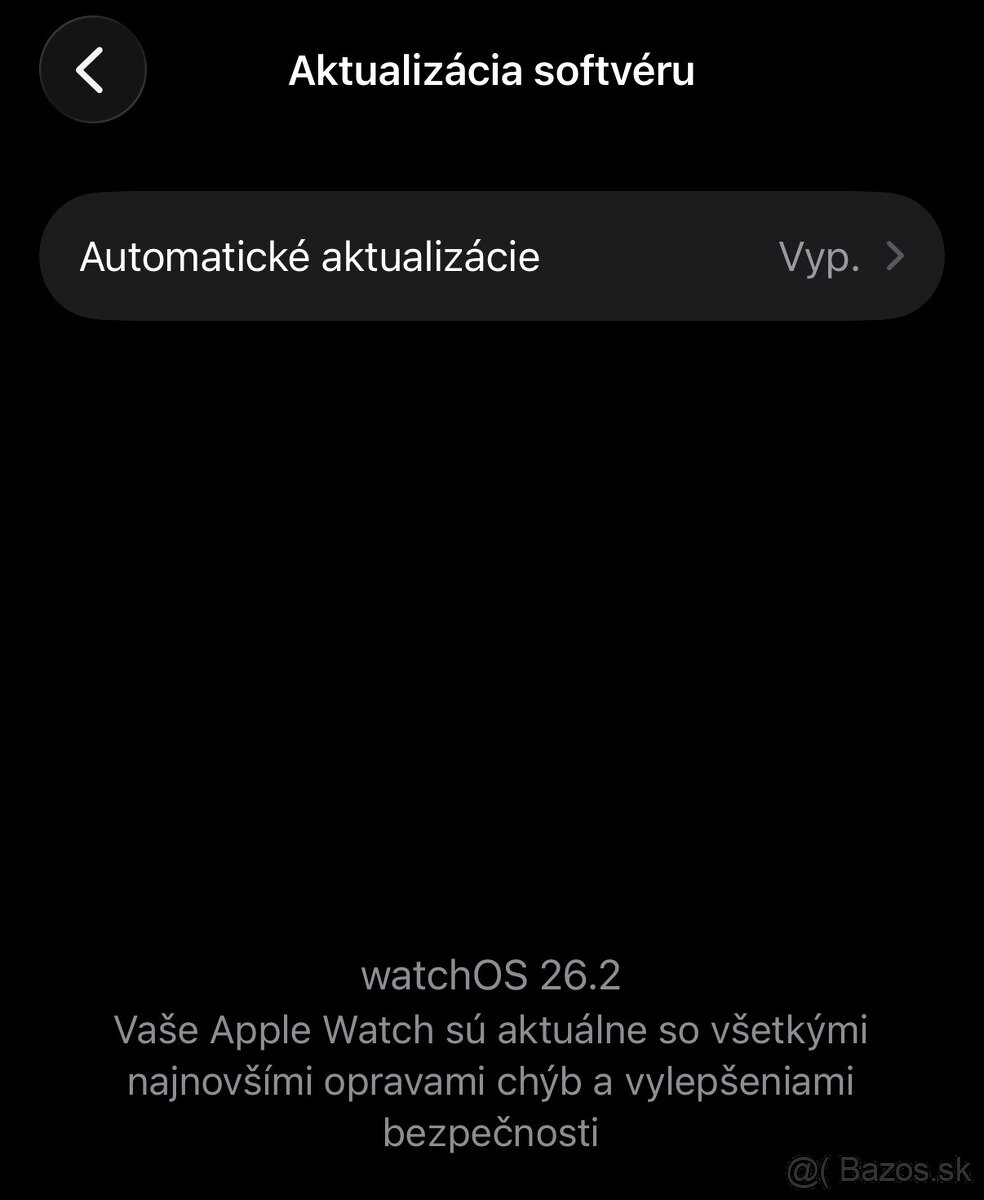Click the dark circle containing the back arrow

point(92,70)
